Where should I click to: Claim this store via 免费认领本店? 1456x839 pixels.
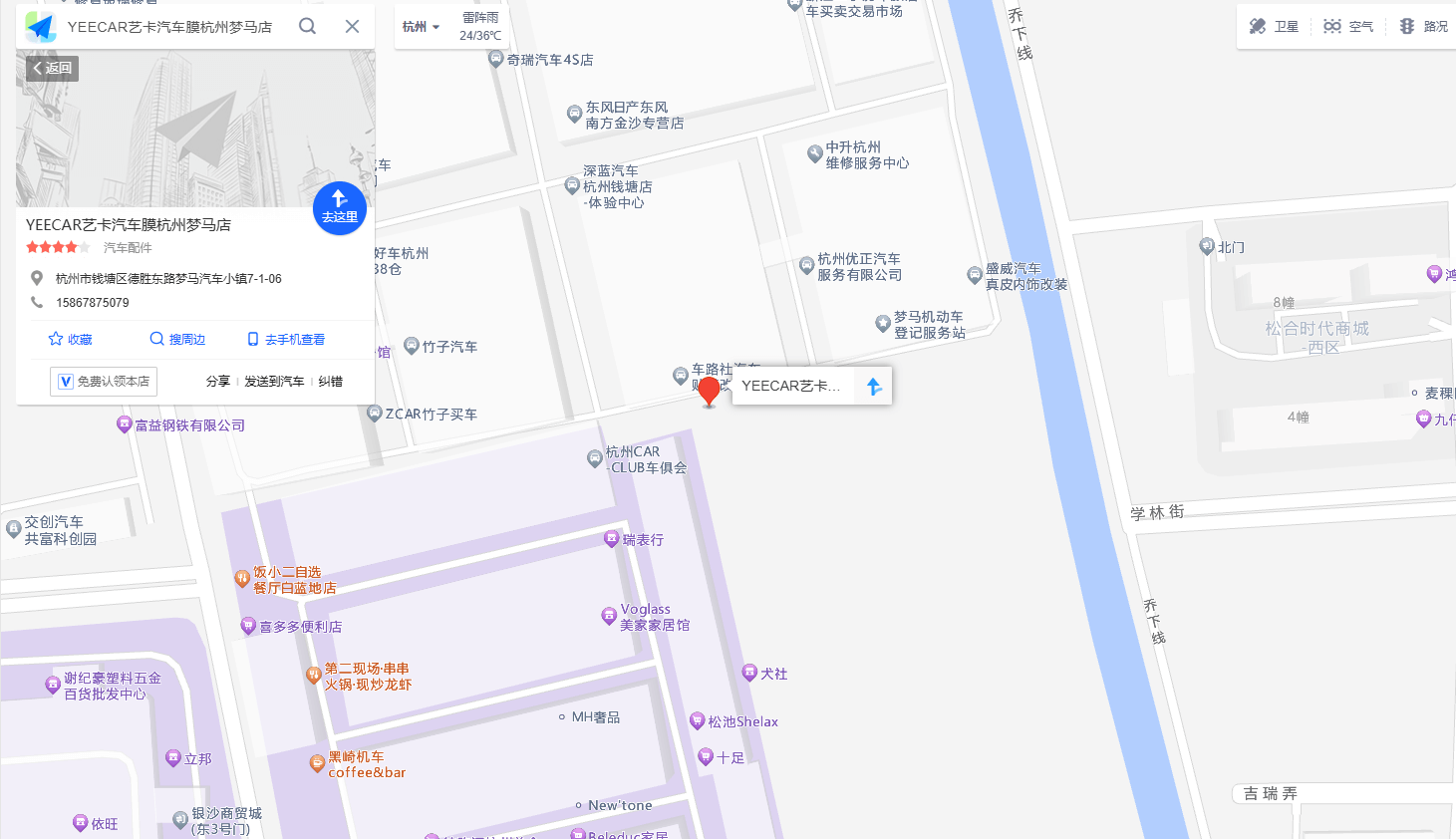pyautogui.click(x=104, y=382)
